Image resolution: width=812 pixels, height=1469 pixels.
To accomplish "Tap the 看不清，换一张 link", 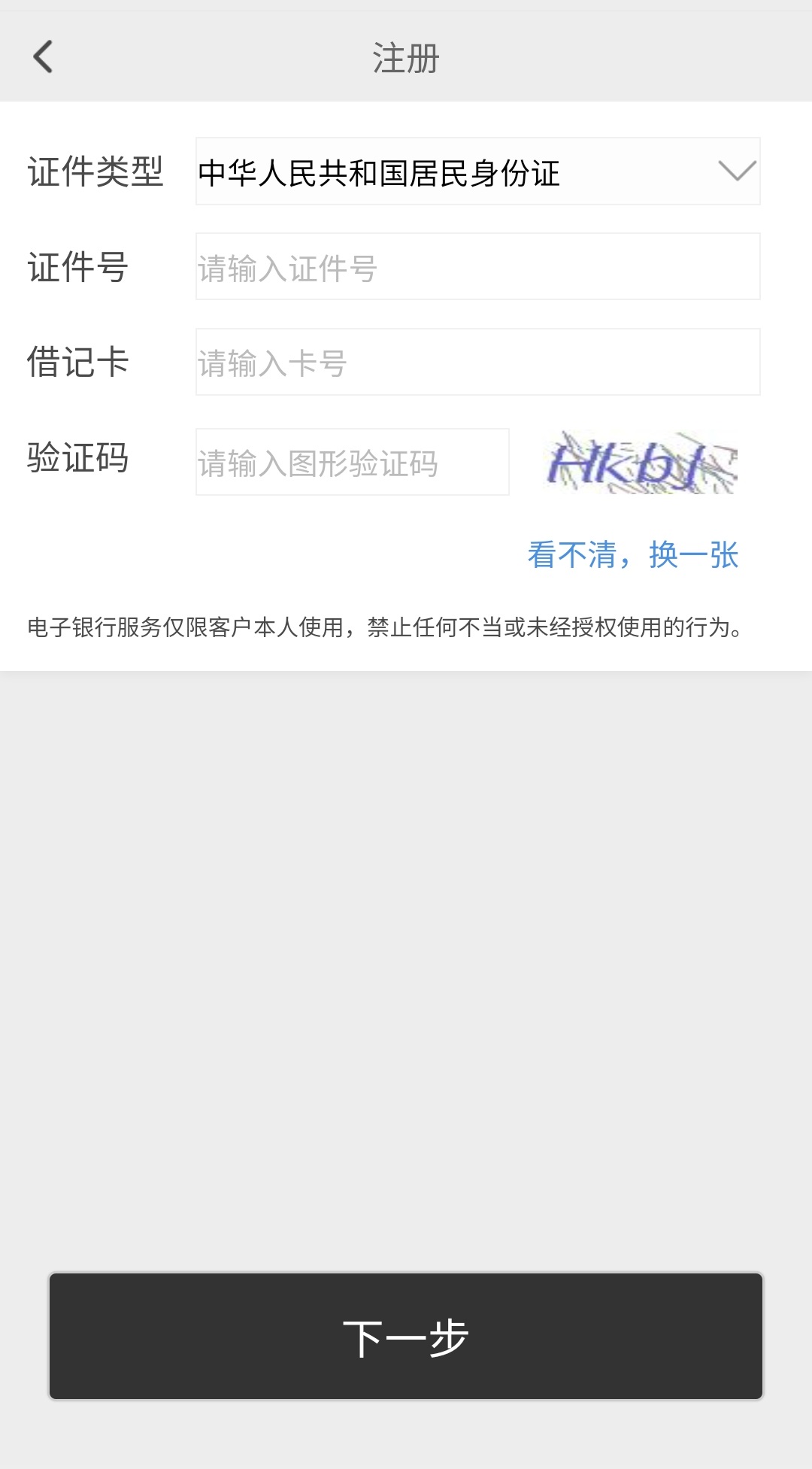I will tap(632, 555).
